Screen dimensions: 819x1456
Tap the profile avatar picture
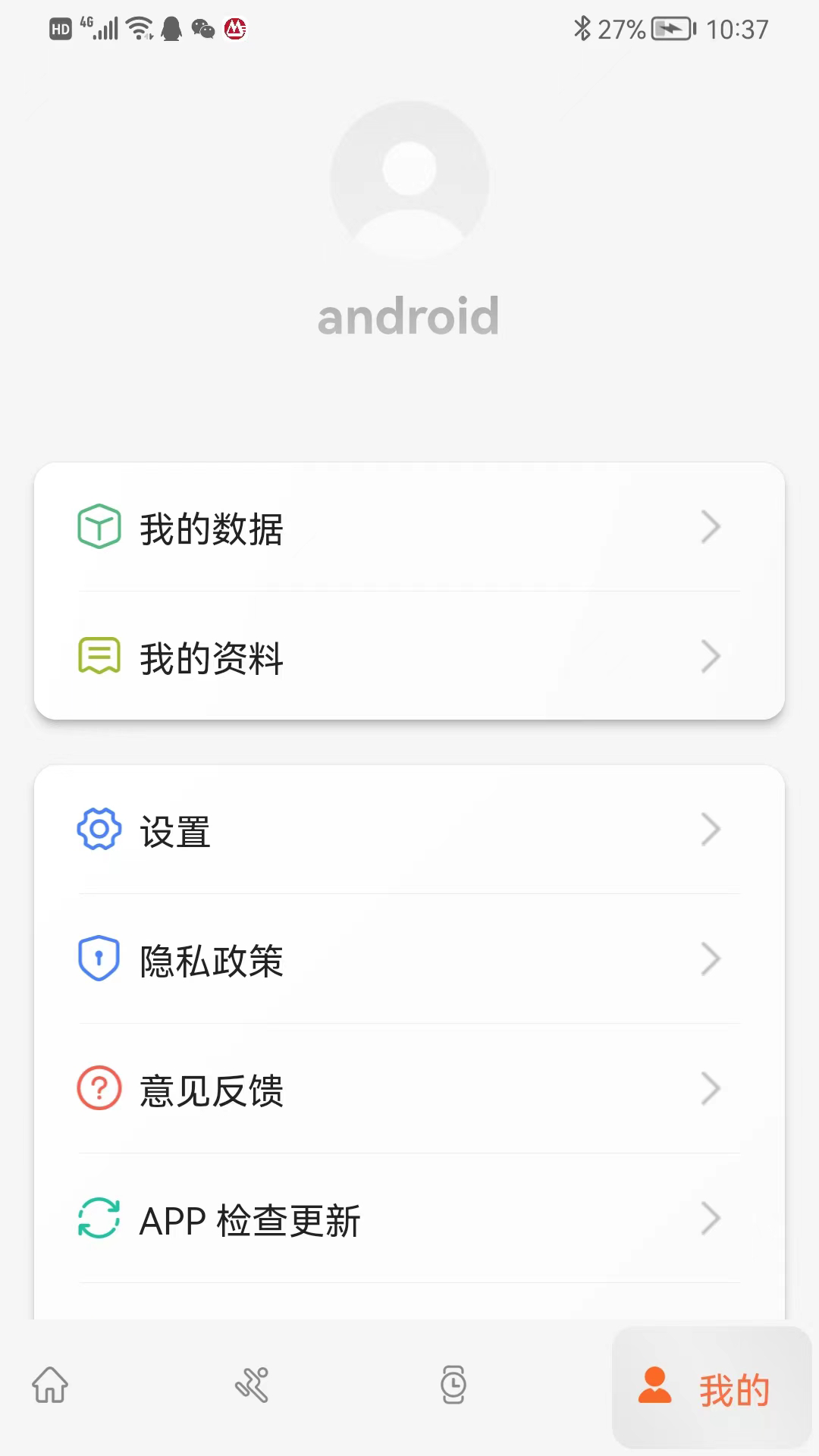click(409, 180)
